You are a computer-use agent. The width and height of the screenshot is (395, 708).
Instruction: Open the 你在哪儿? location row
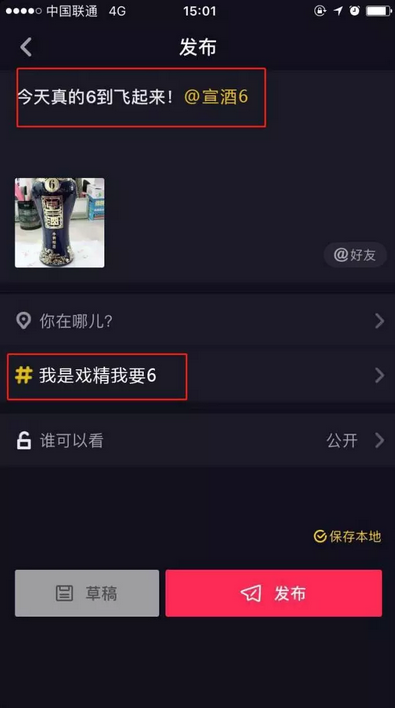point(197,321)
